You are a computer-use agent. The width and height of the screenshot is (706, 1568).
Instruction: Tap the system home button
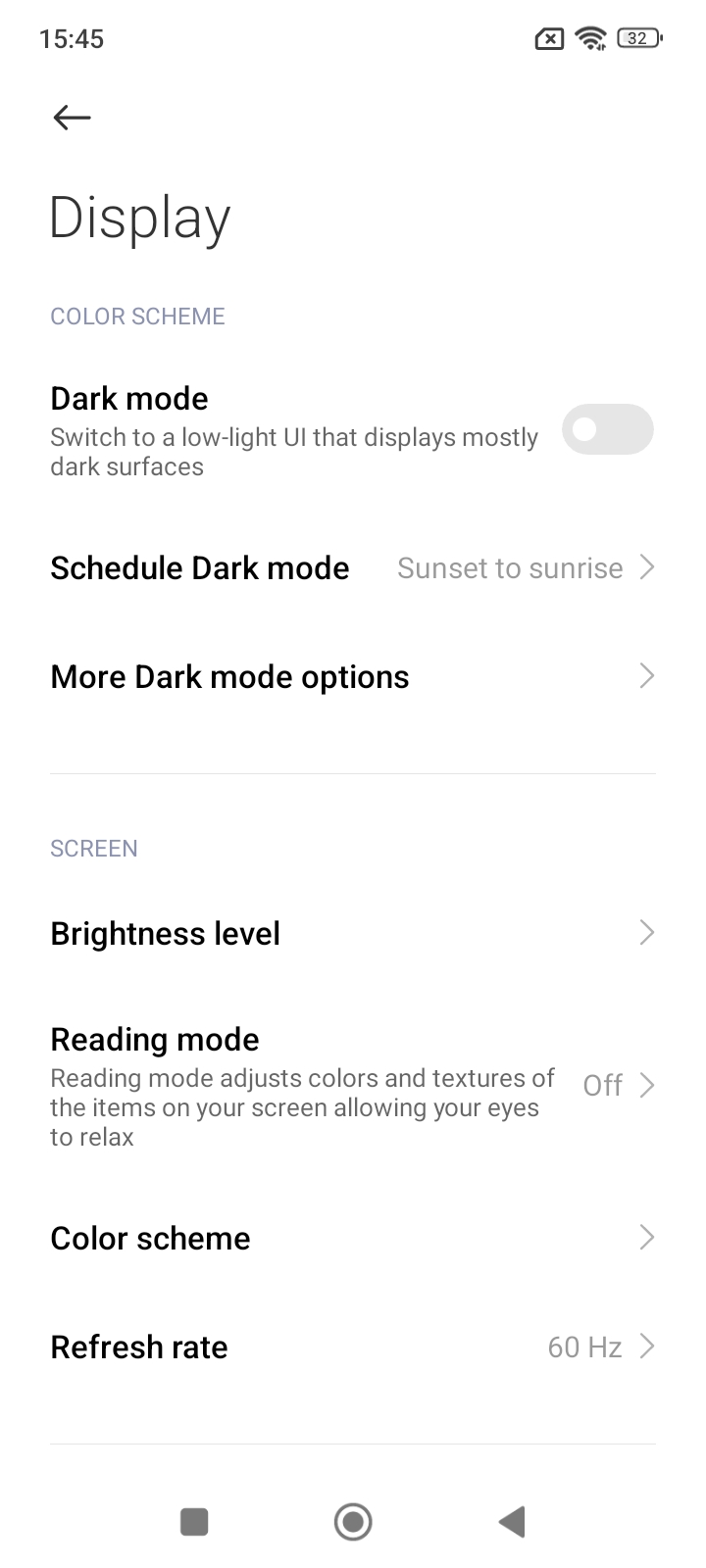point(353,1522)
